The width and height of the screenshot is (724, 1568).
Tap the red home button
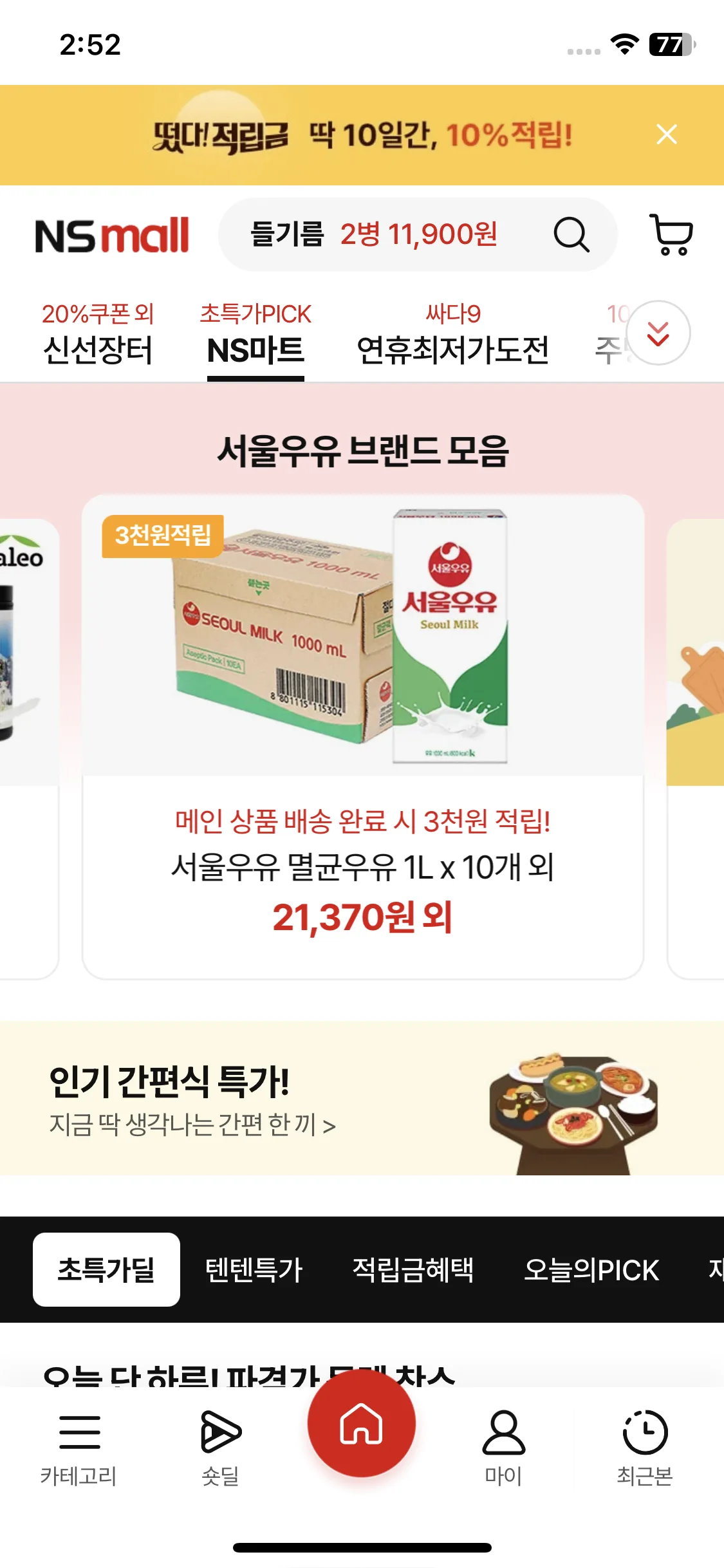(362, 1423)
